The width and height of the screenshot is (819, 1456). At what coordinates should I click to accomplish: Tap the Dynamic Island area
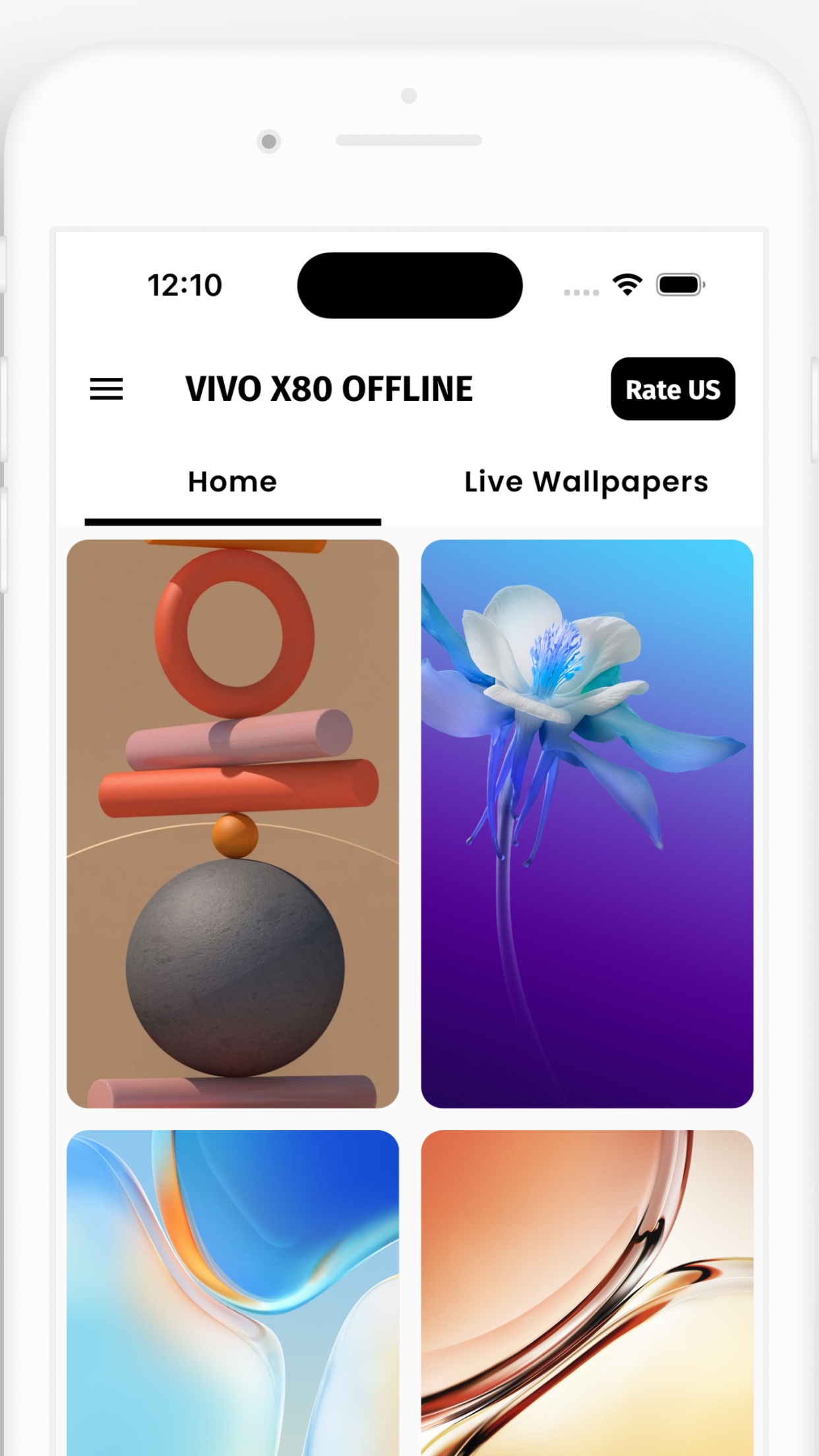pyautogui.click(x=408, y=284)
